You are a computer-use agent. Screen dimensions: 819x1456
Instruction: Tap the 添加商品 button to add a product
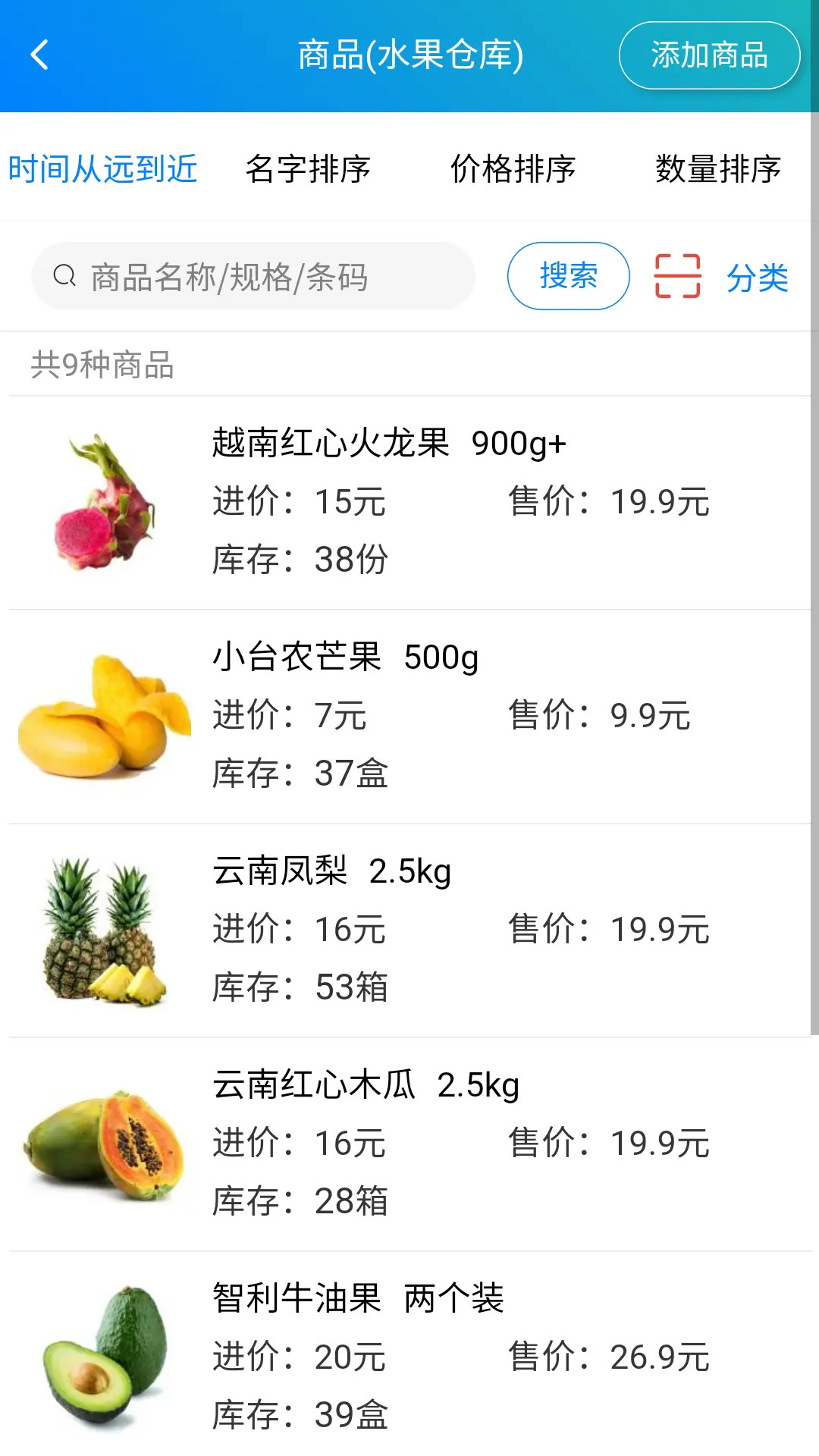(708, 54)
